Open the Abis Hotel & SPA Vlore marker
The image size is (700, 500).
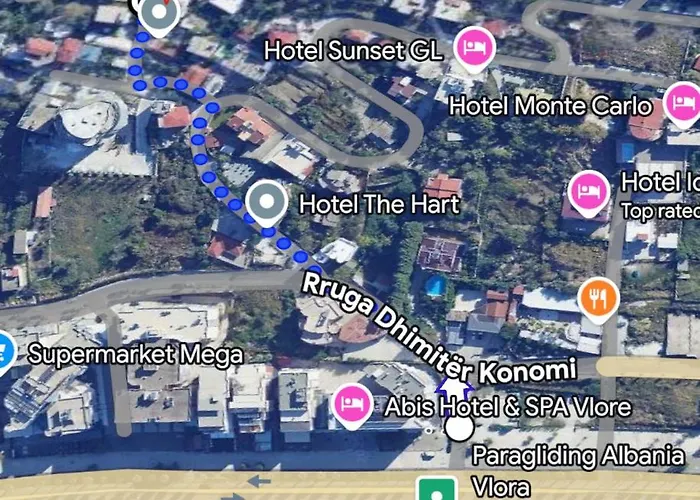350,405
